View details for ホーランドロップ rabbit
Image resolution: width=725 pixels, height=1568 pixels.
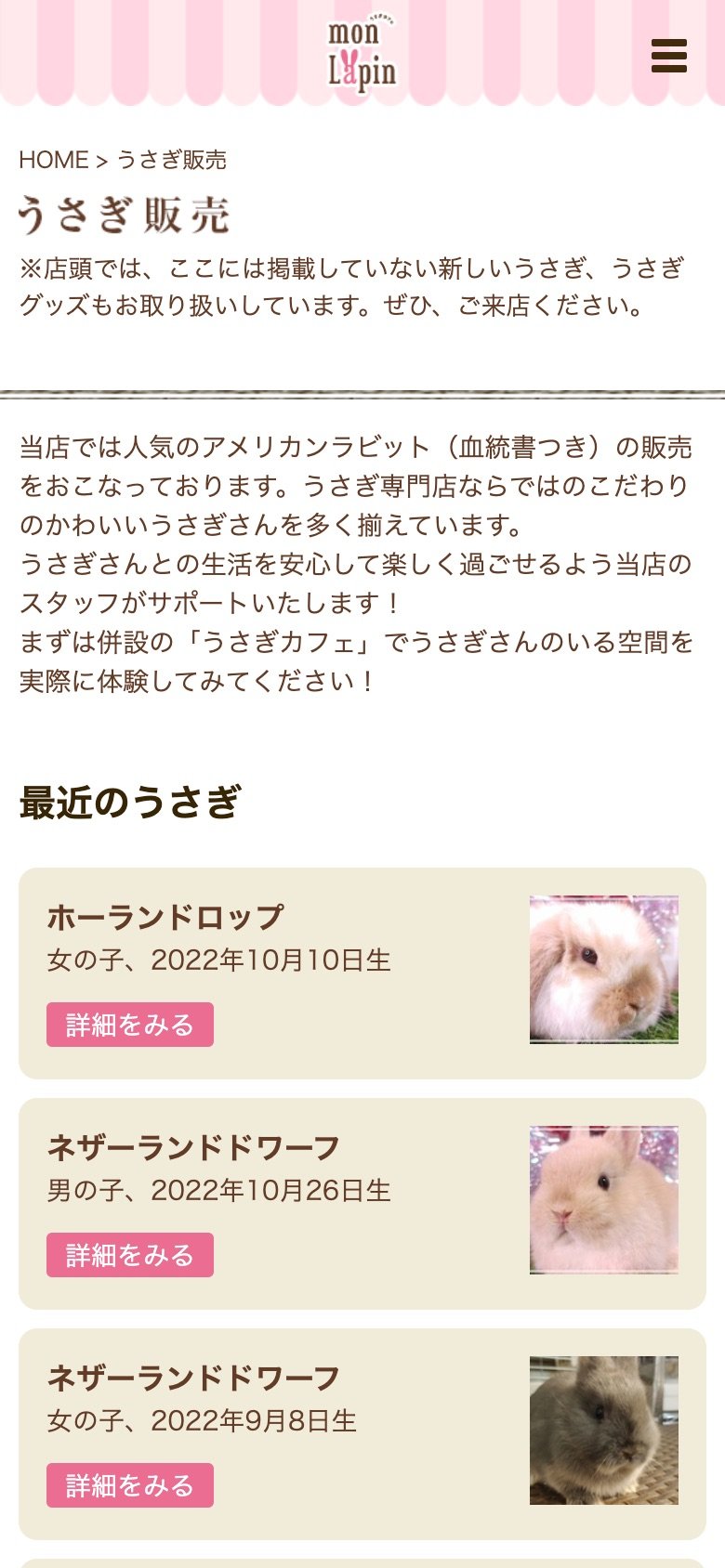click(x=130, y=1025)
